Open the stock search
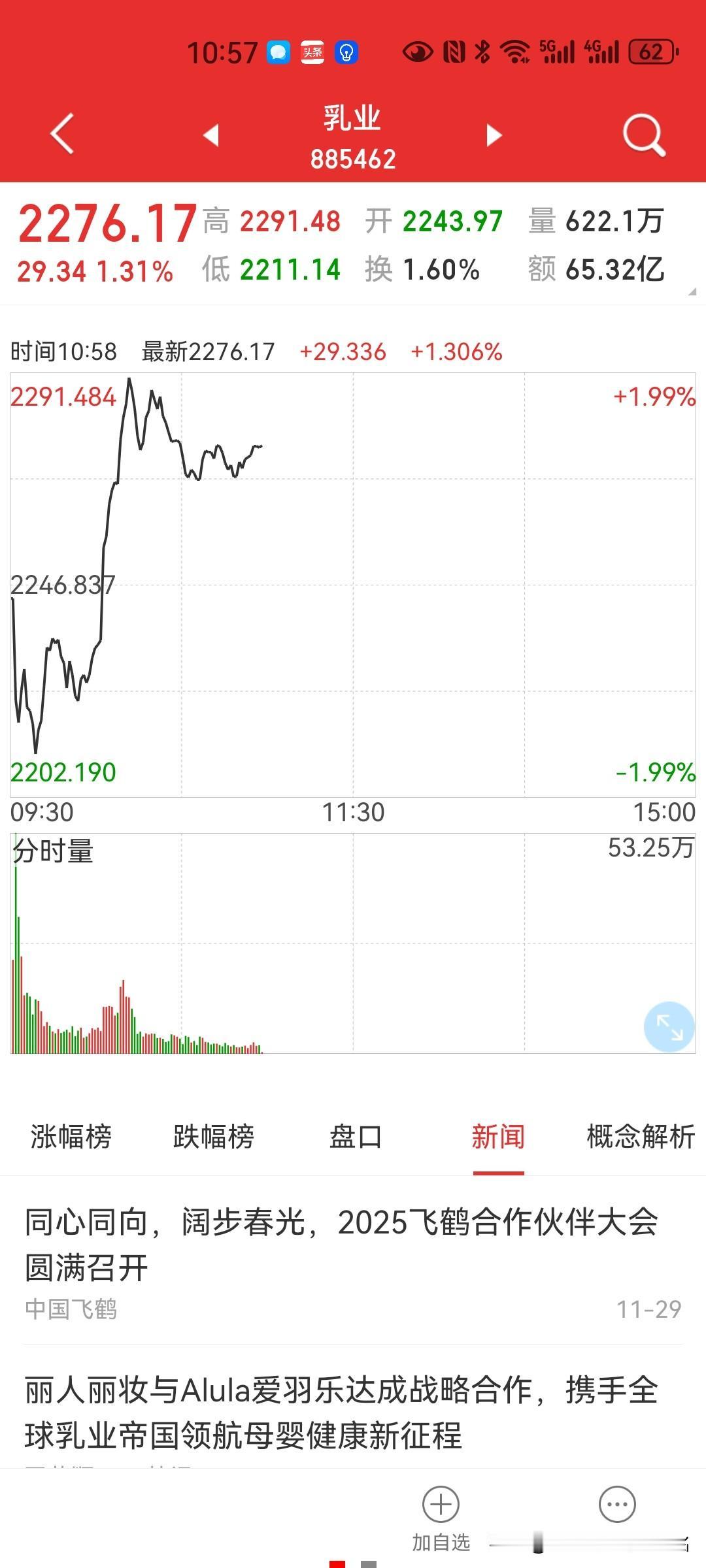This screenshot has height=1568, width=706. pos(644,134)
